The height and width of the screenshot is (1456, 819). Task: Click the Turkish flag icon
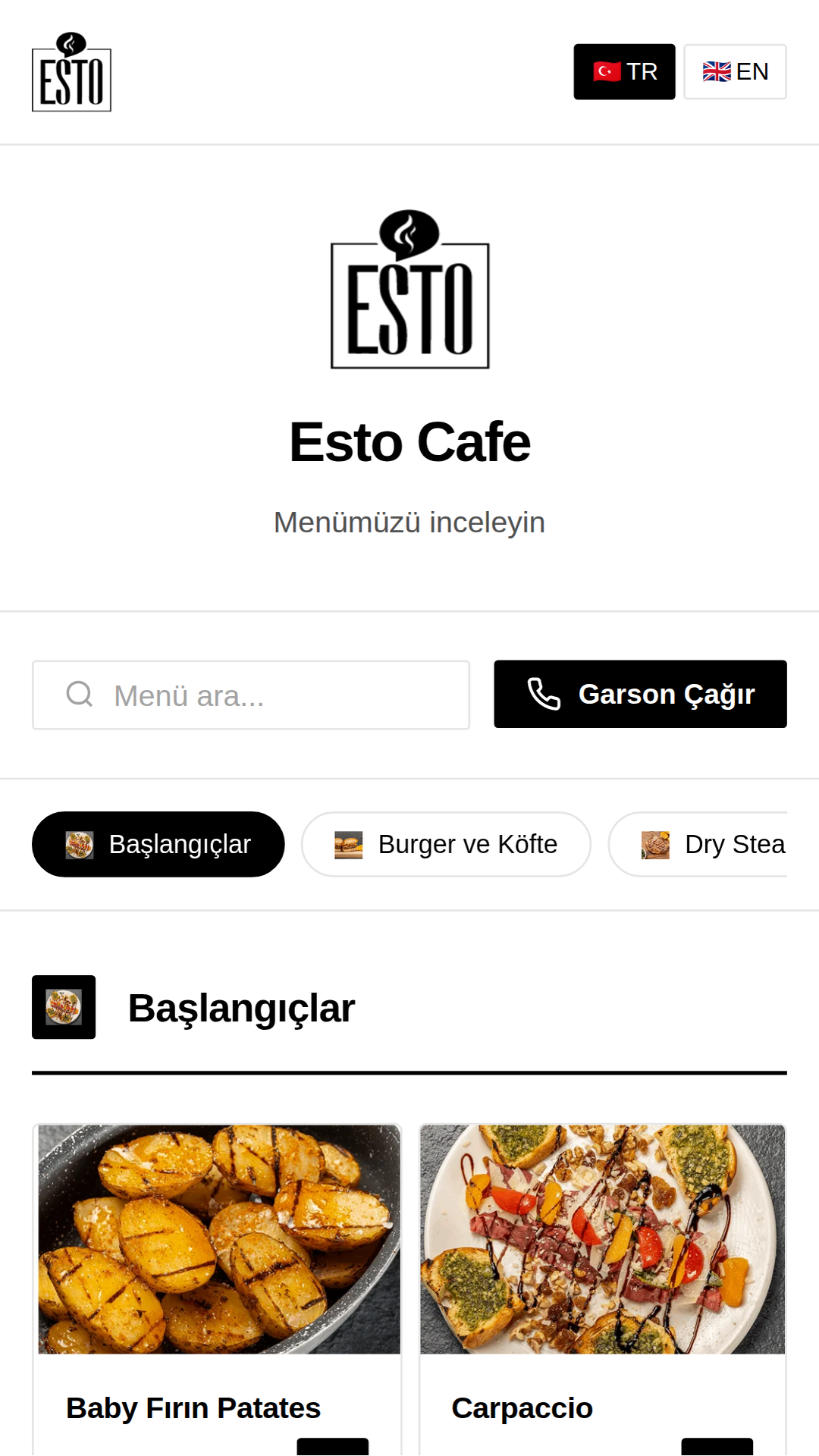(604, 71)
